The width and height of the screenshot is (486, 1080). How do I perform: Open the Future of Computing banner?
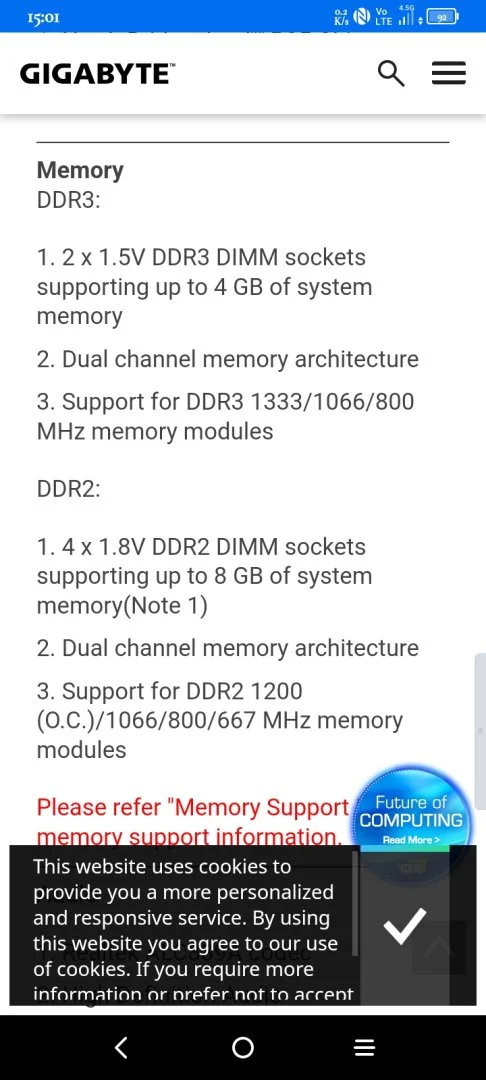tap(412, 816)
